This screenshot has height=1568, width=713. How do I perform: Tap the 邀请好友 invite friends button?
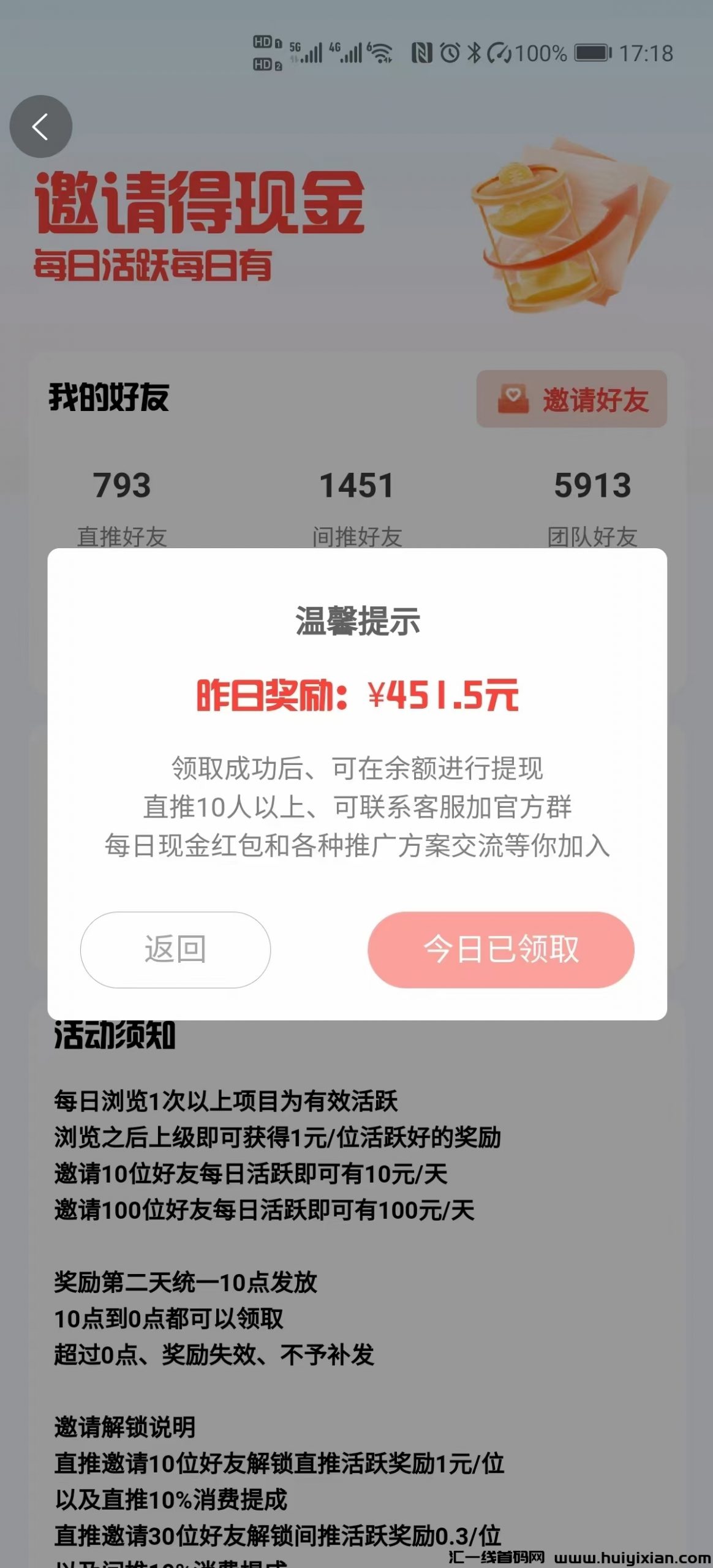[x=573, y=399]
